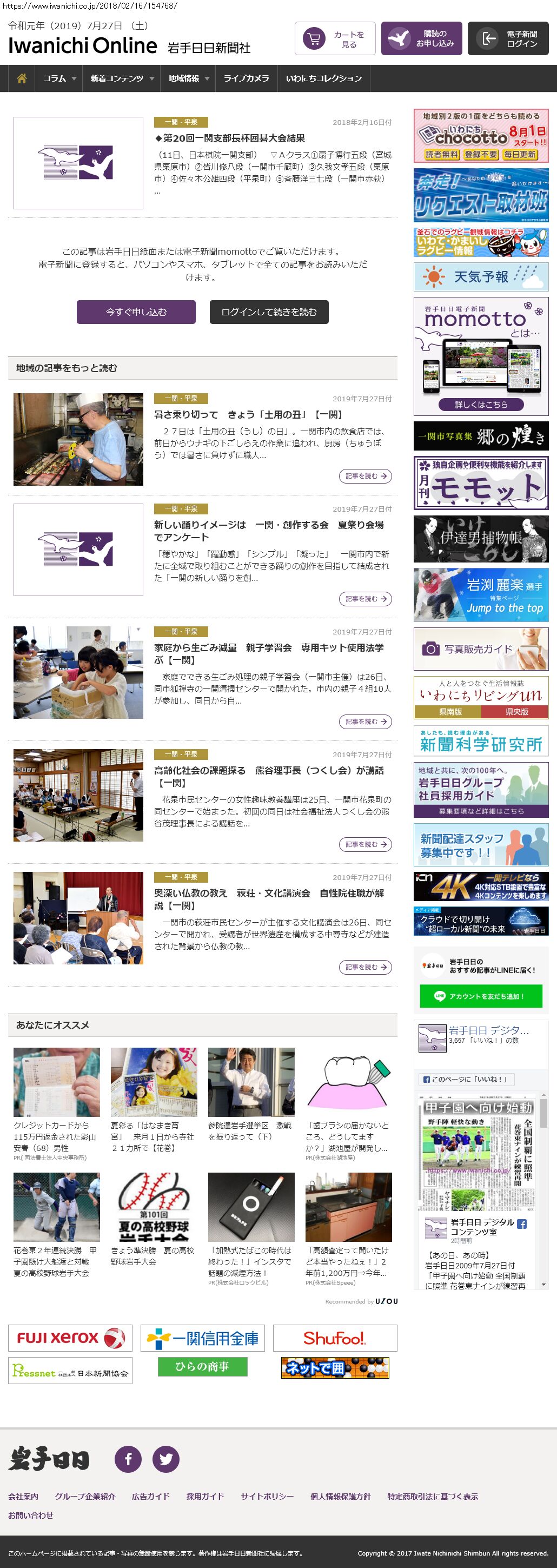The height and width of the screenshot is (1568, 557).
Task: Open the 会社案内 footer link
Action: tap(23, 1496)
